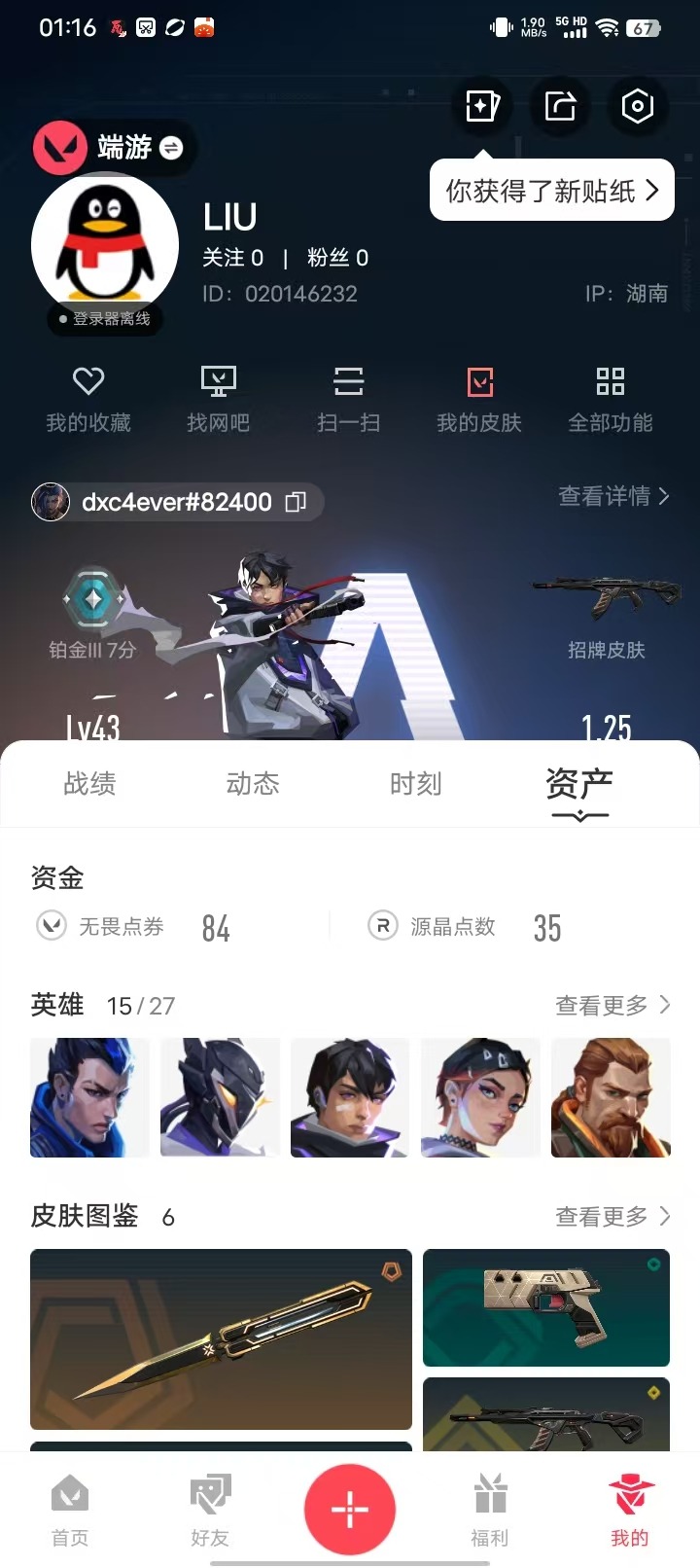Switch to the 时刻 tab
Viewport: 700px width, 1568px height.
415,783
